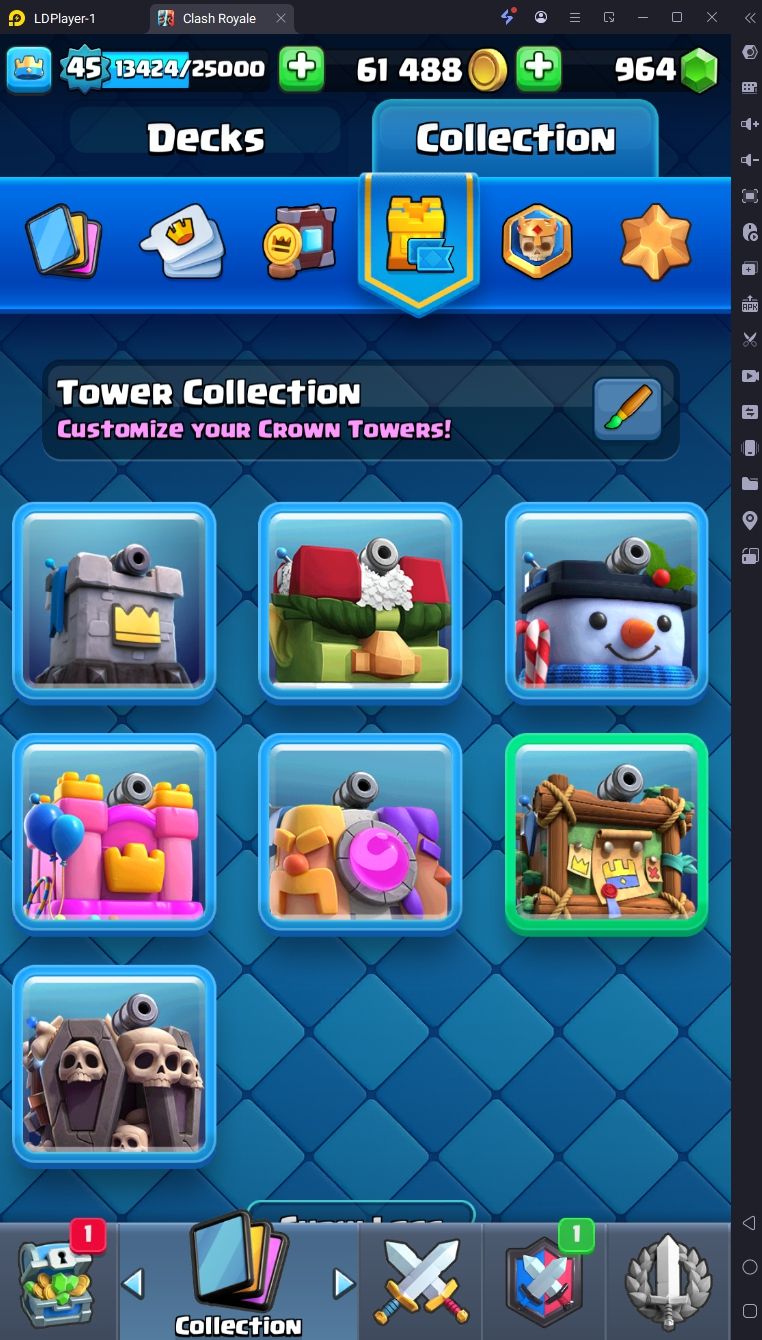Choose the pink bouncy castle tower skin
The height and width of the screenshot is (1340, 762).
114,833
